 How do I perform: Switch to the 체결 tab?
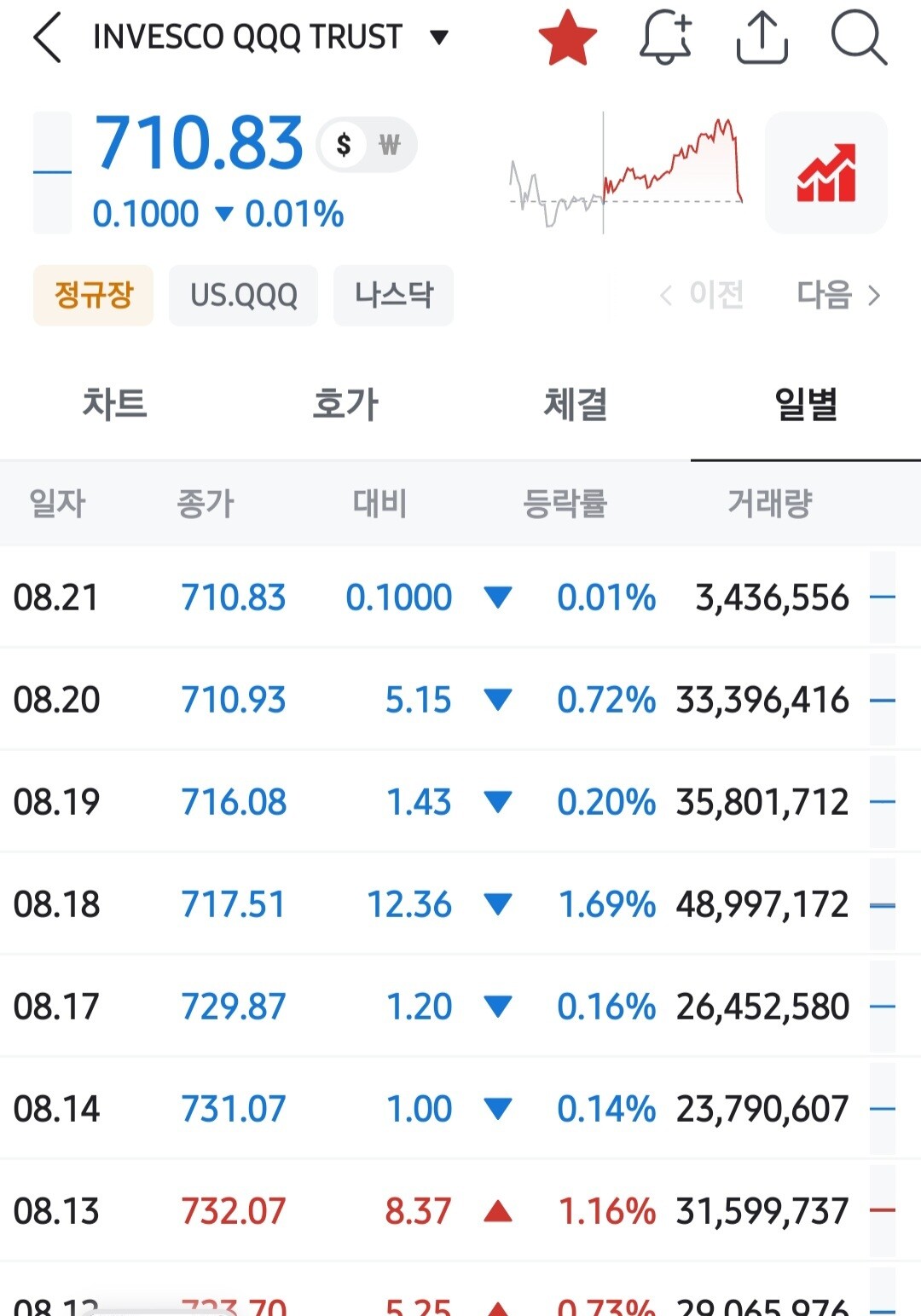tap(576, 404)
